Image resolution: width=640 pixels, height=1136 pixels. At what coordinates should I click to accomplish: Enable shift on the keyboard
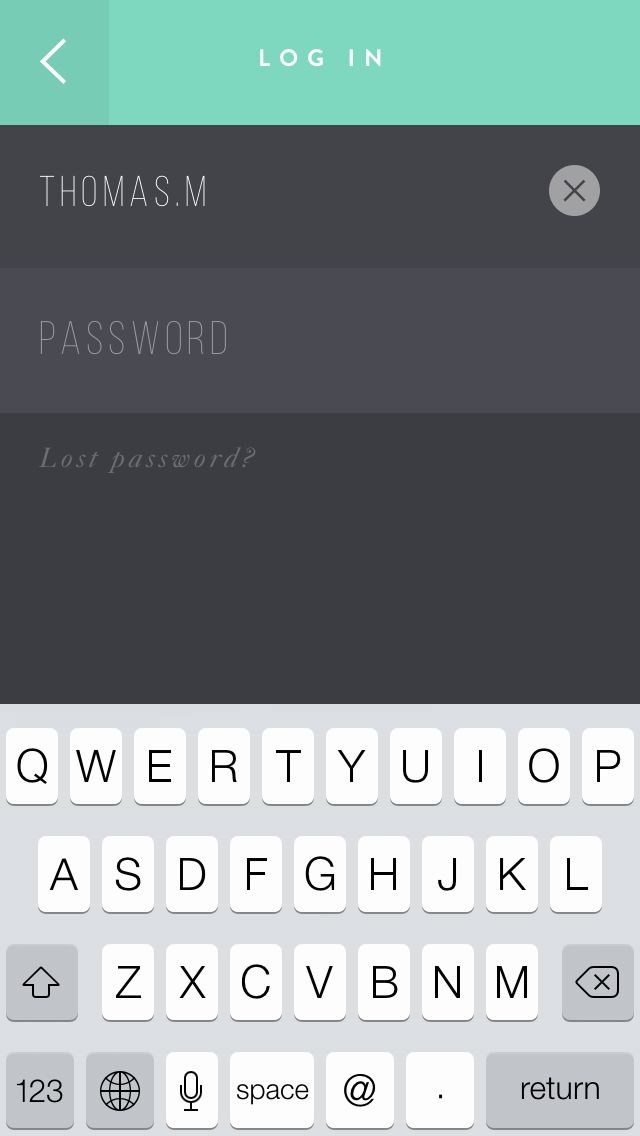click(x=41, y=982)
